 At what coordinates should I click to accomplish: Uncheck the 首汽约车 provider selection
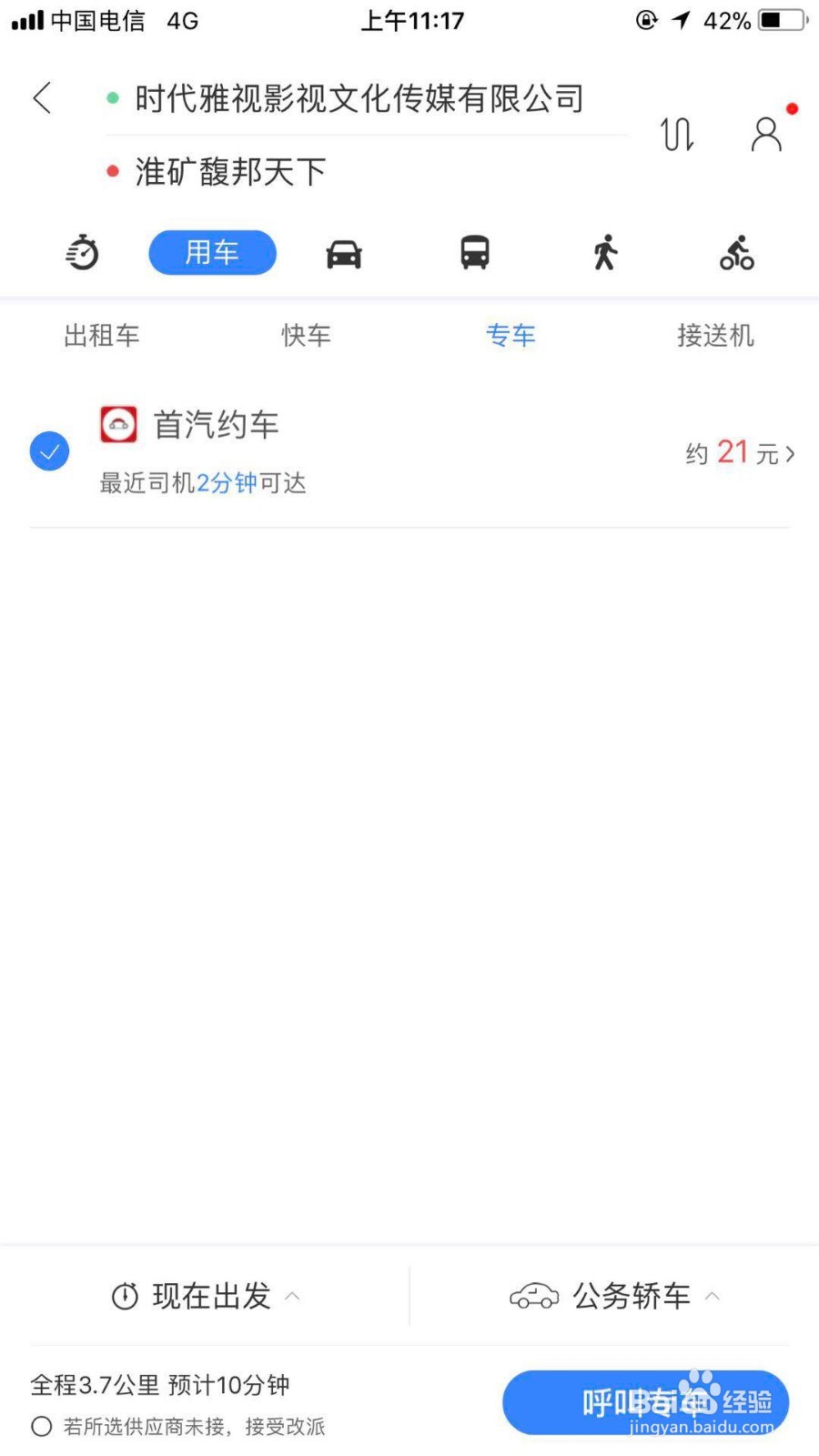(x=49, y=450)
